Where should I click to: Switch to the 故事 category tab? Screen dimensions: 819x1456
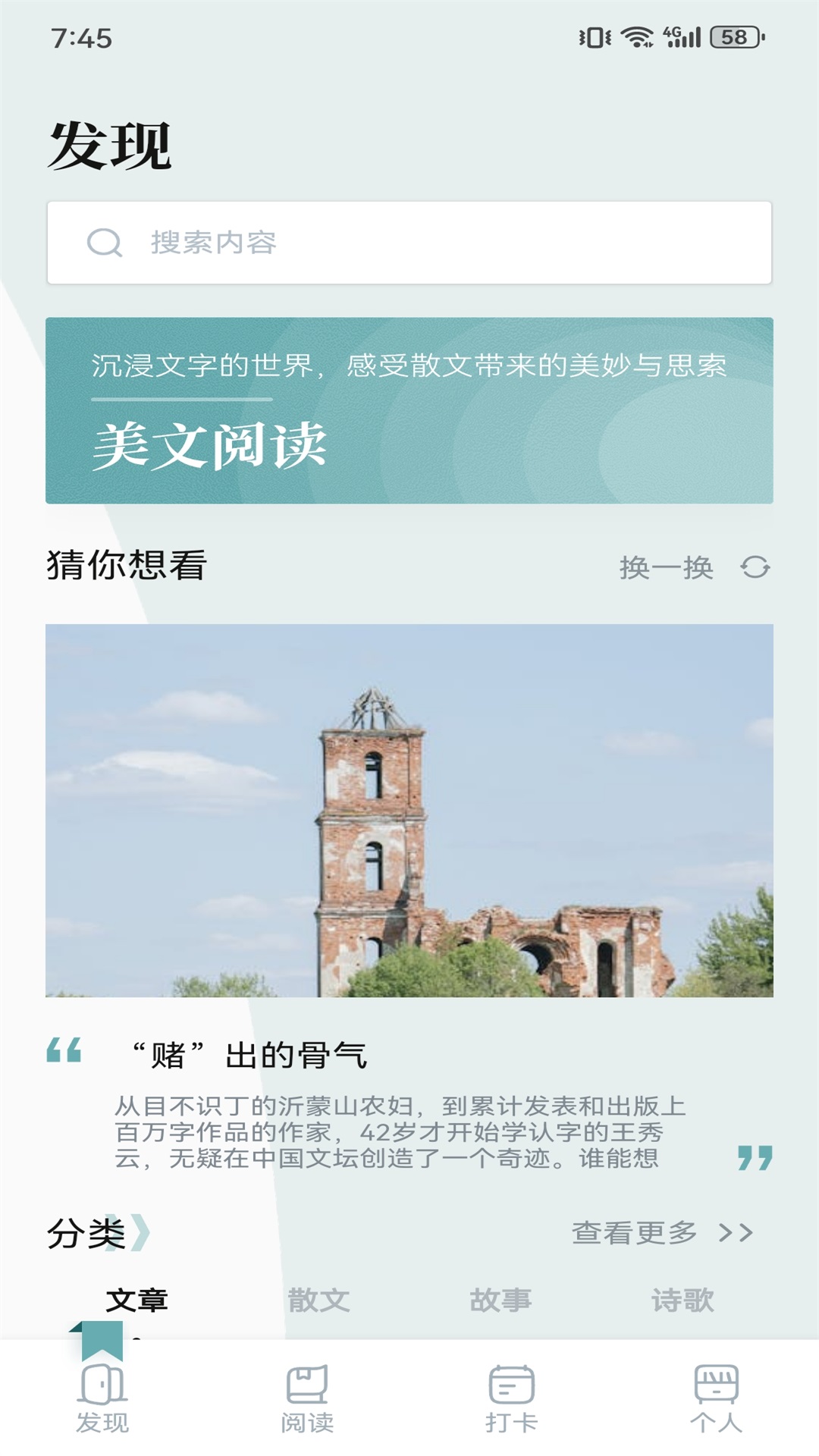click(500, 1300)
